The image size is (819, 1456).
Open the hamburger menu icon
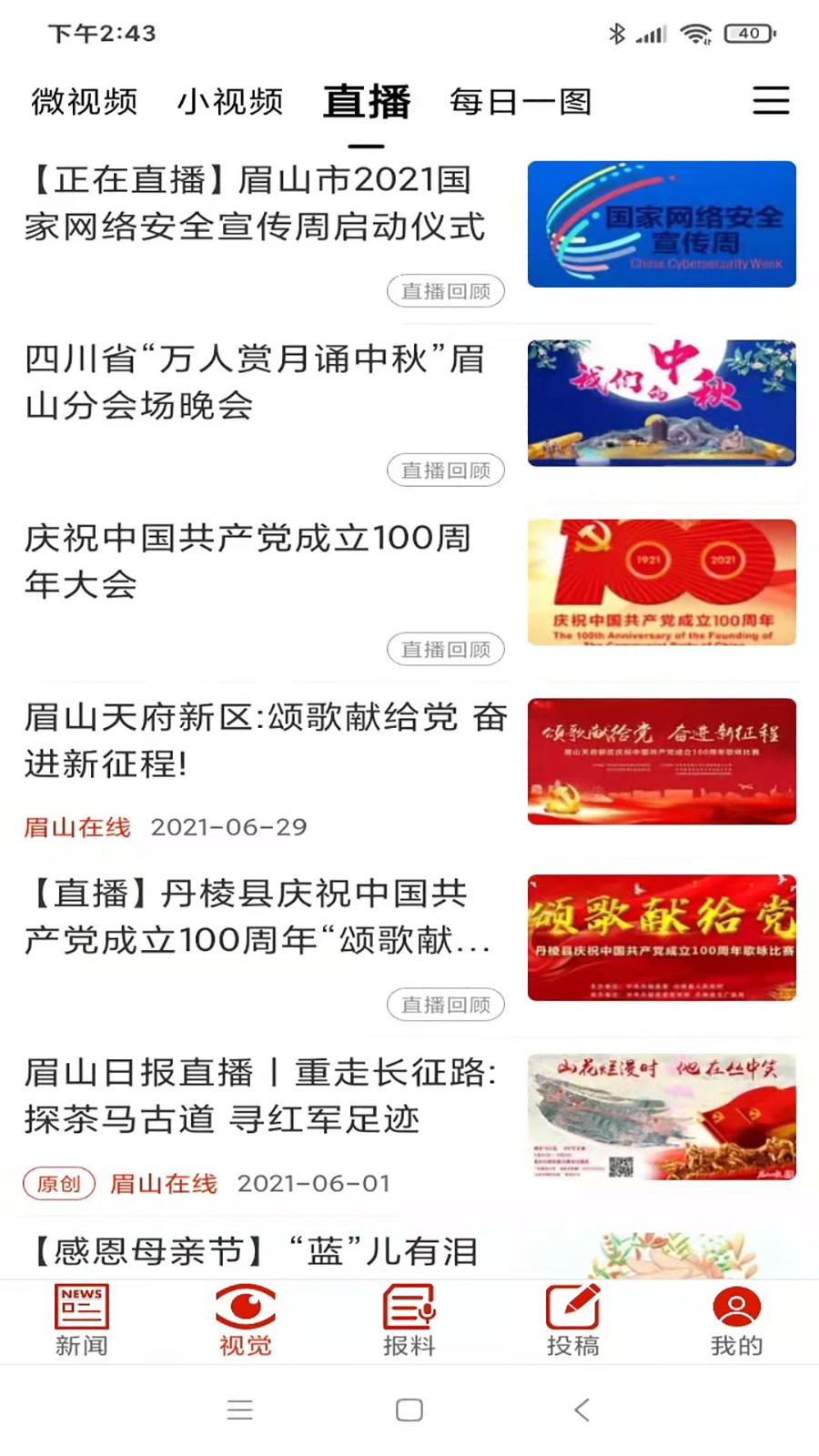coord(770,100)
